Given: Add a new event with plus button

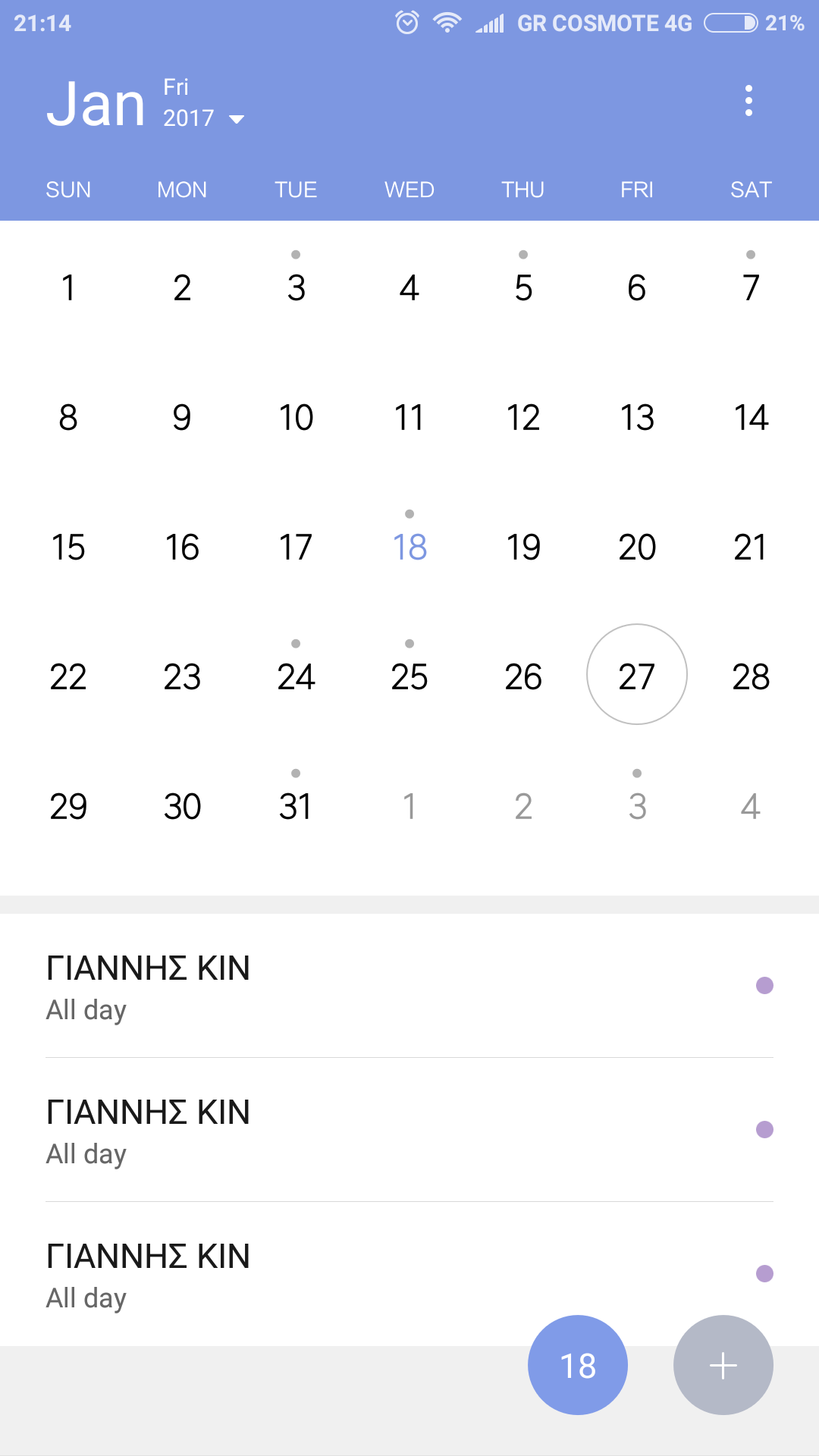Looking at the screenshot, I should pos(723,1365).
